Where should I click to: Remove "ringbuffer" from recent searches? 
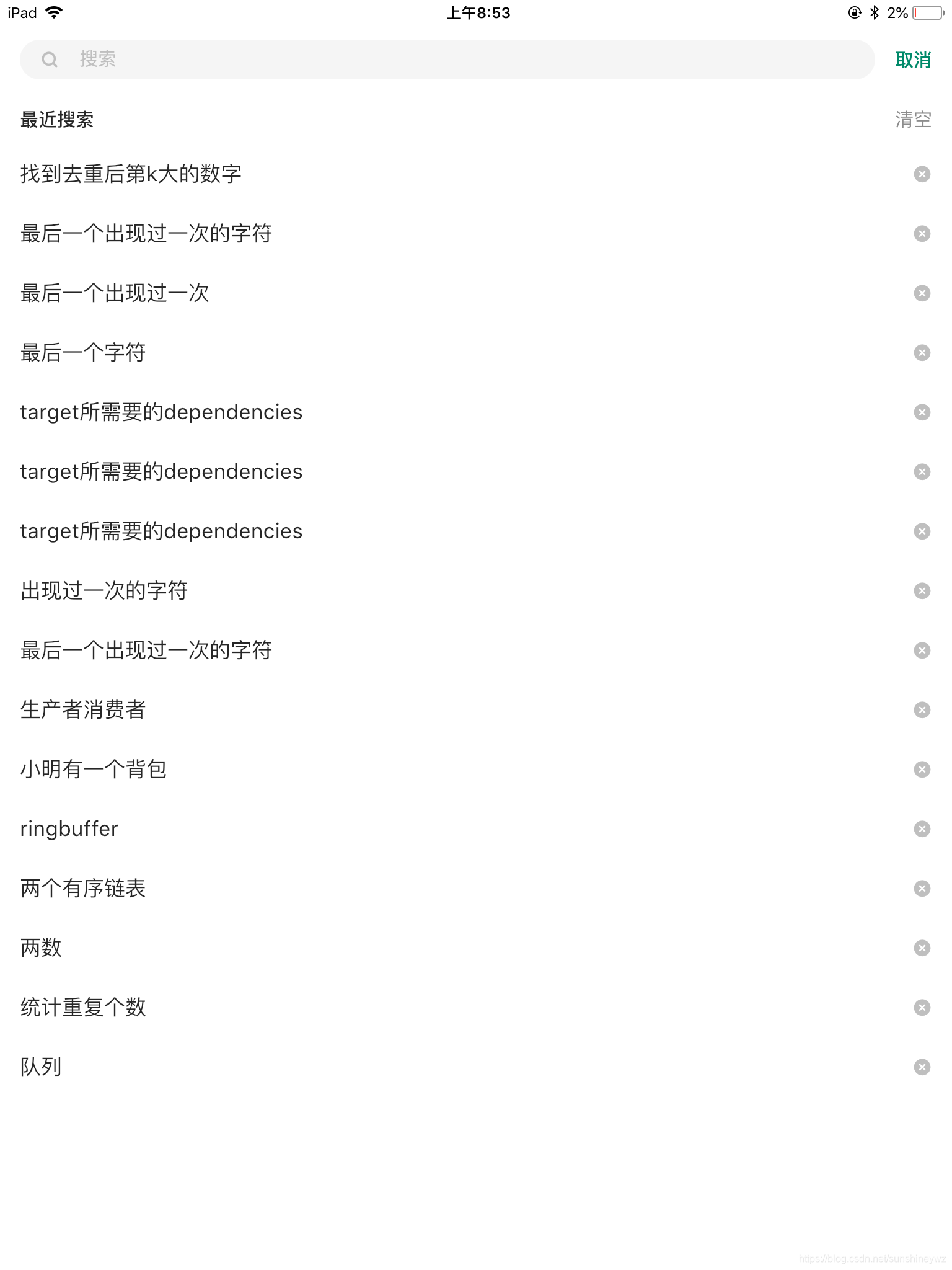coord(922,828)
